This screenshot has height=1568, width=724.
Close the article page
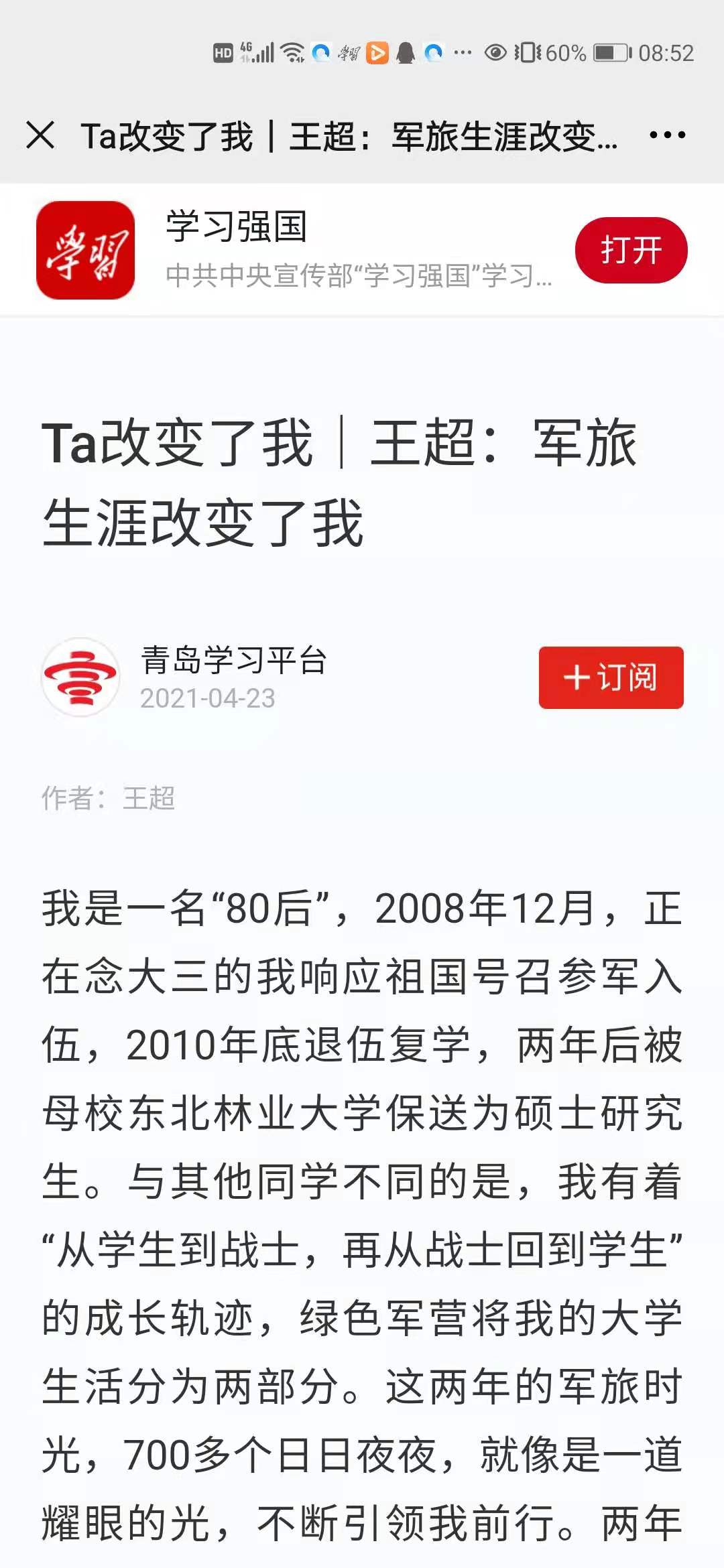(x=40, y=135)
